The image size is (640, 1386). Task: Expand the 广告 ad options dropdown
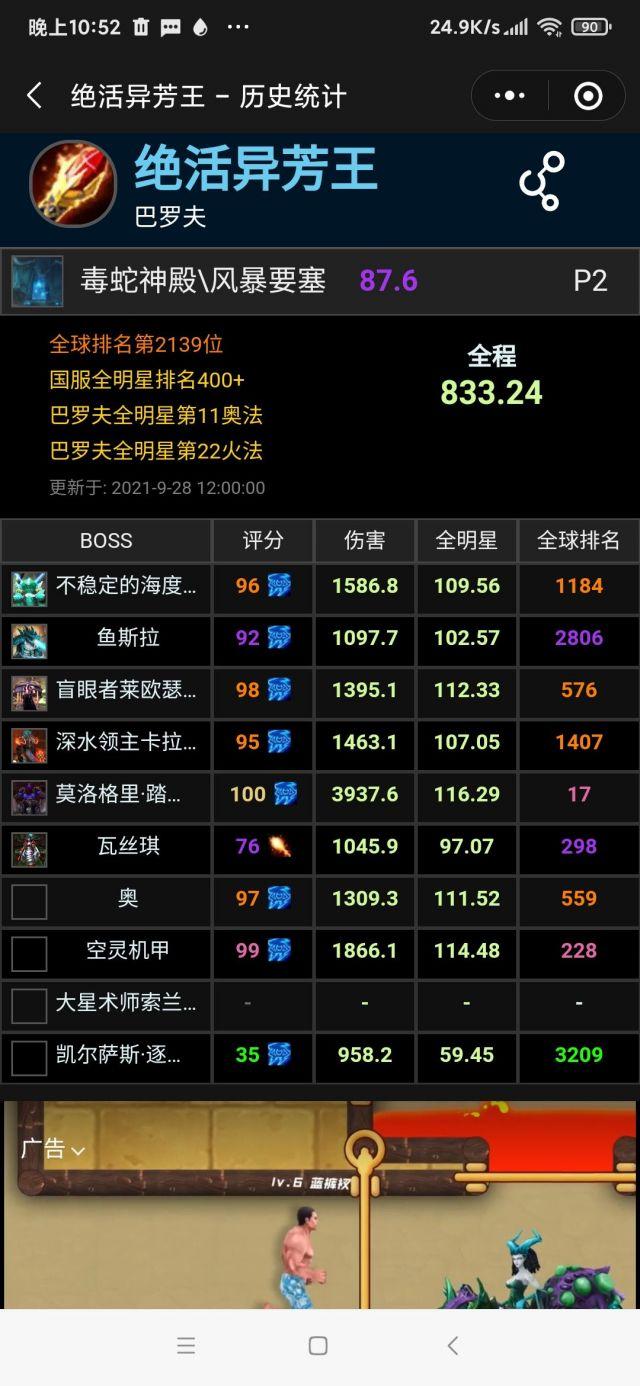[x=53, y=1149]
